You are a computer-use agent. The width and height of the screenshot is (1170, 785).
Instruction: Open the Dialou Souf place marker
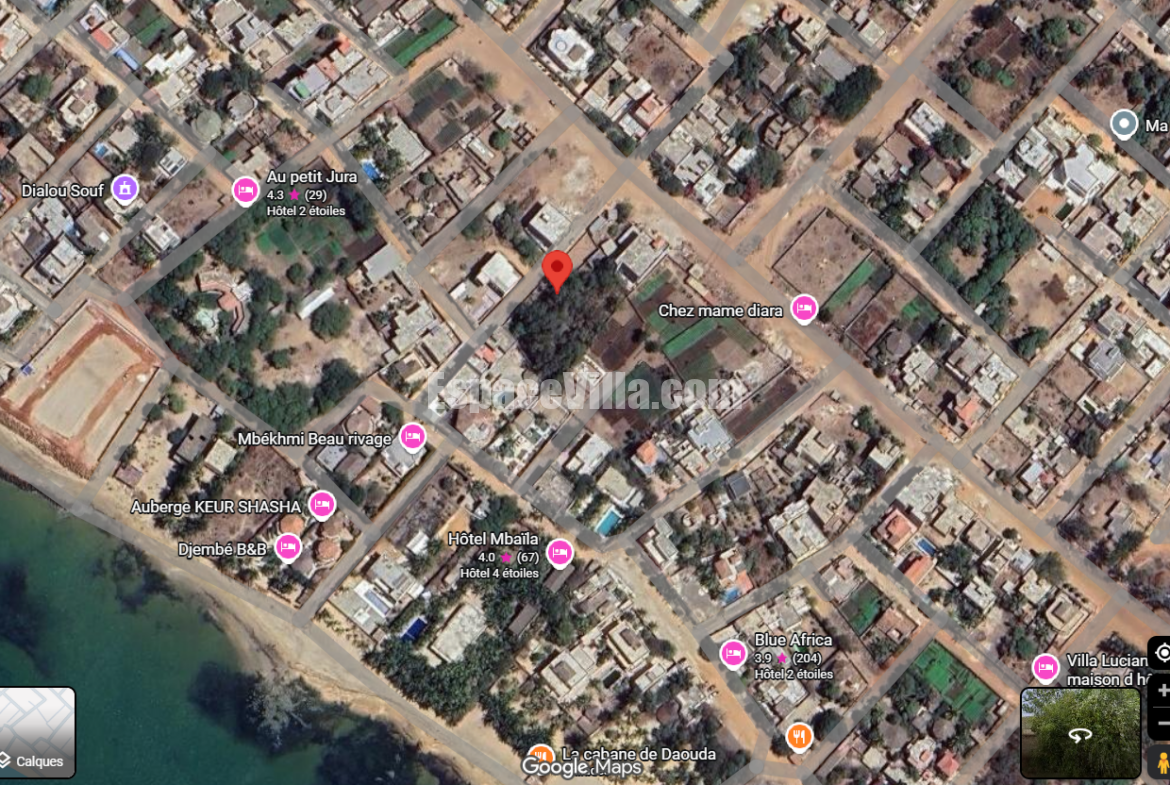click(x=124, y=187)
